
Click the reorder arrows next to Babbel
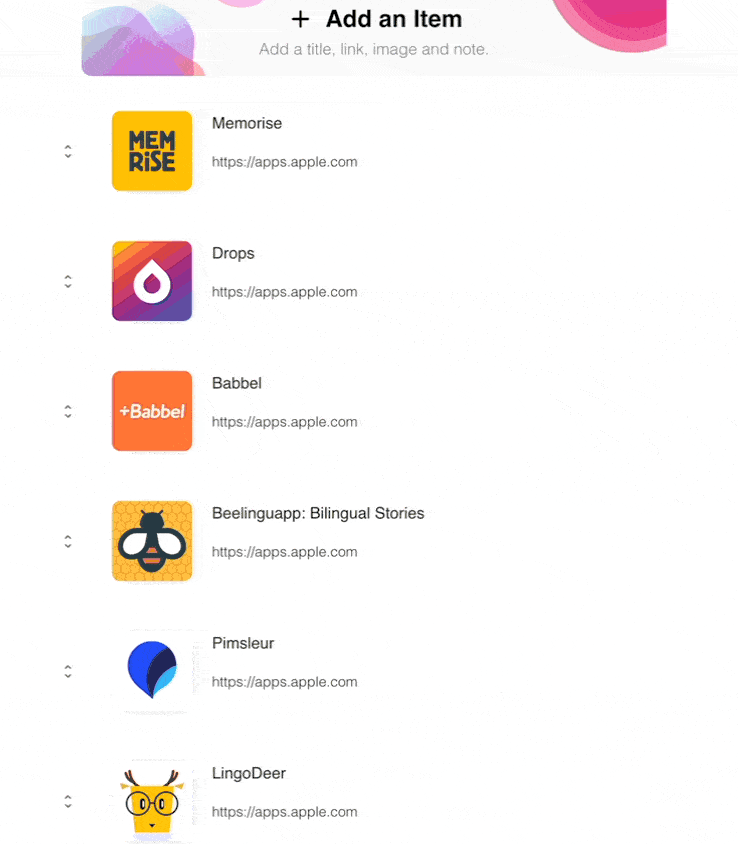point(68,411)
